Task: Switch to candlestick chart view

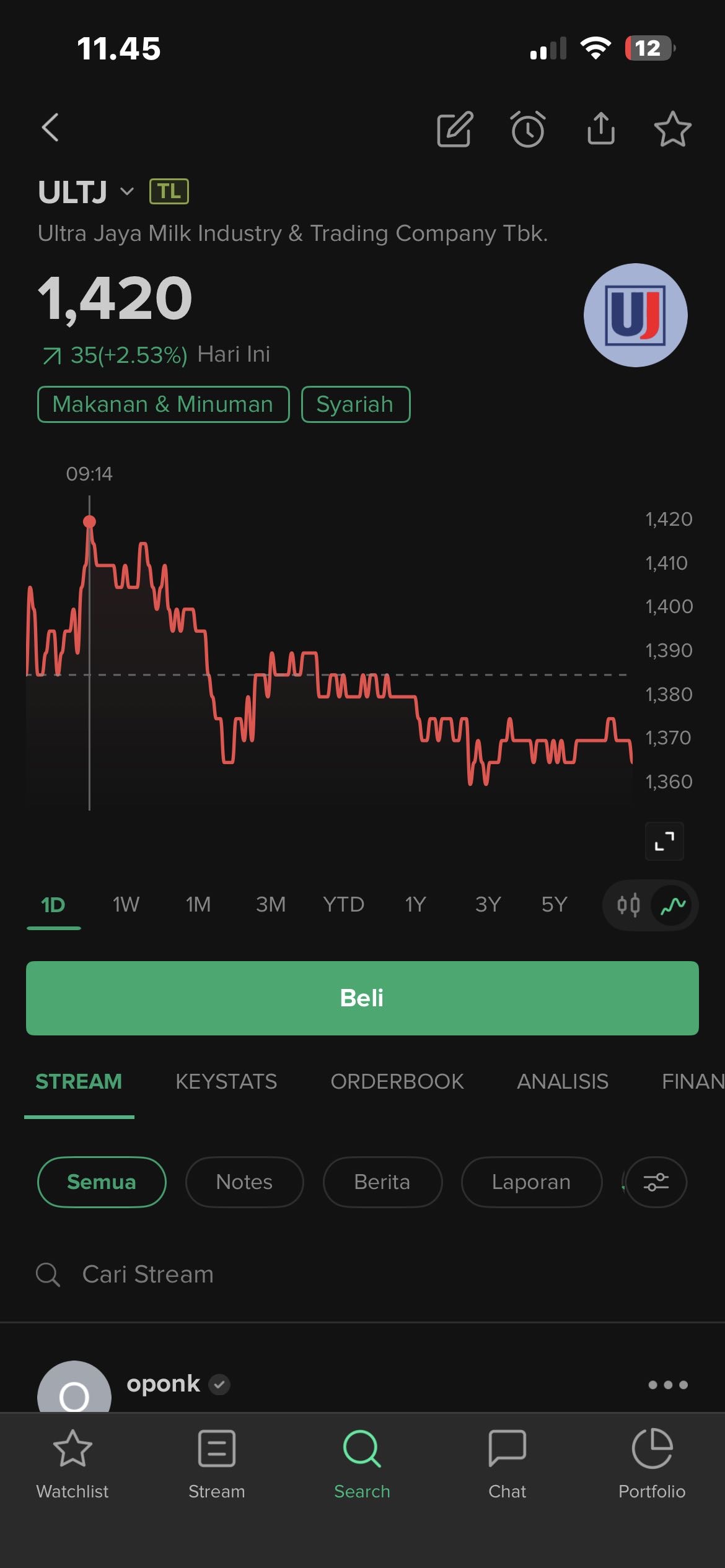Action: tap(628, 905)
